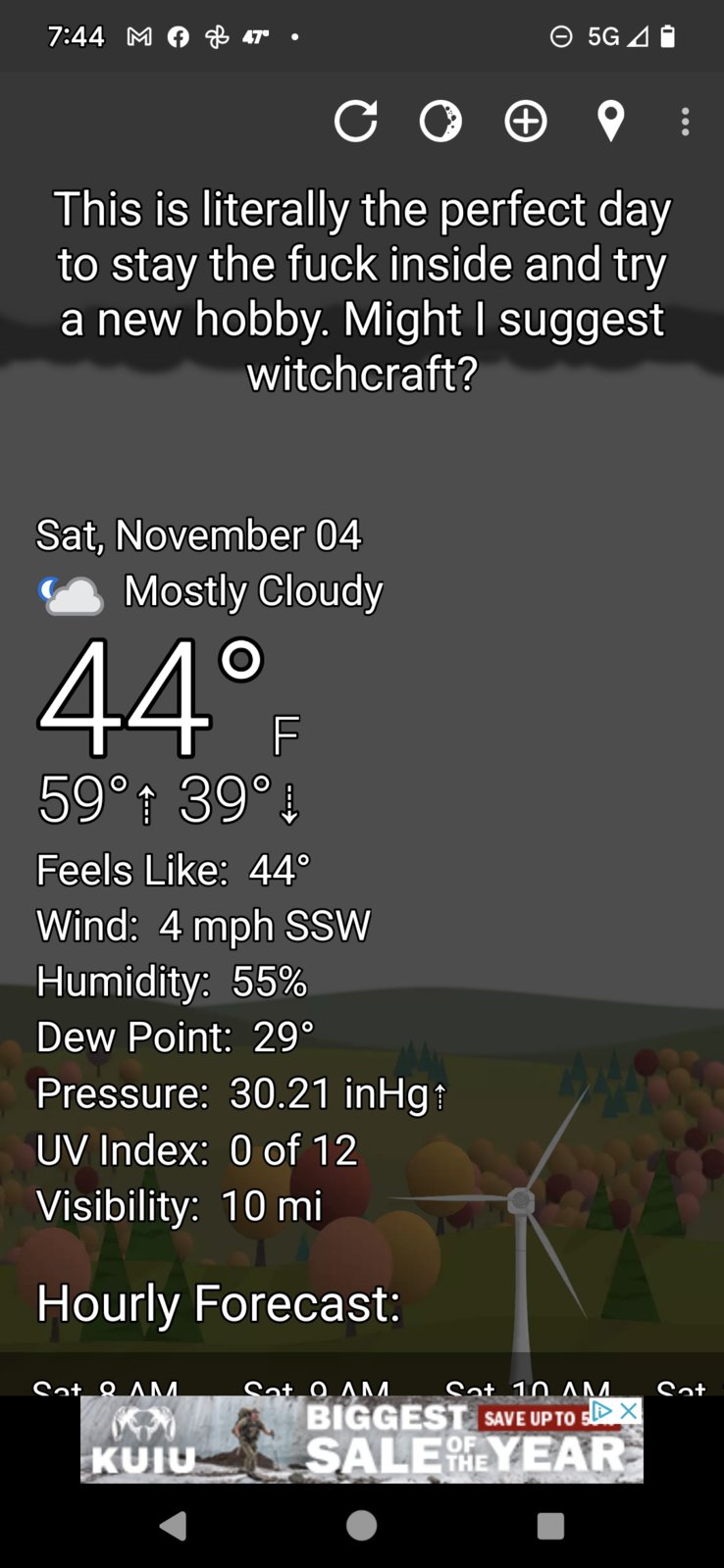
Task: Open the moon phase icon
Action: point(440,122)
